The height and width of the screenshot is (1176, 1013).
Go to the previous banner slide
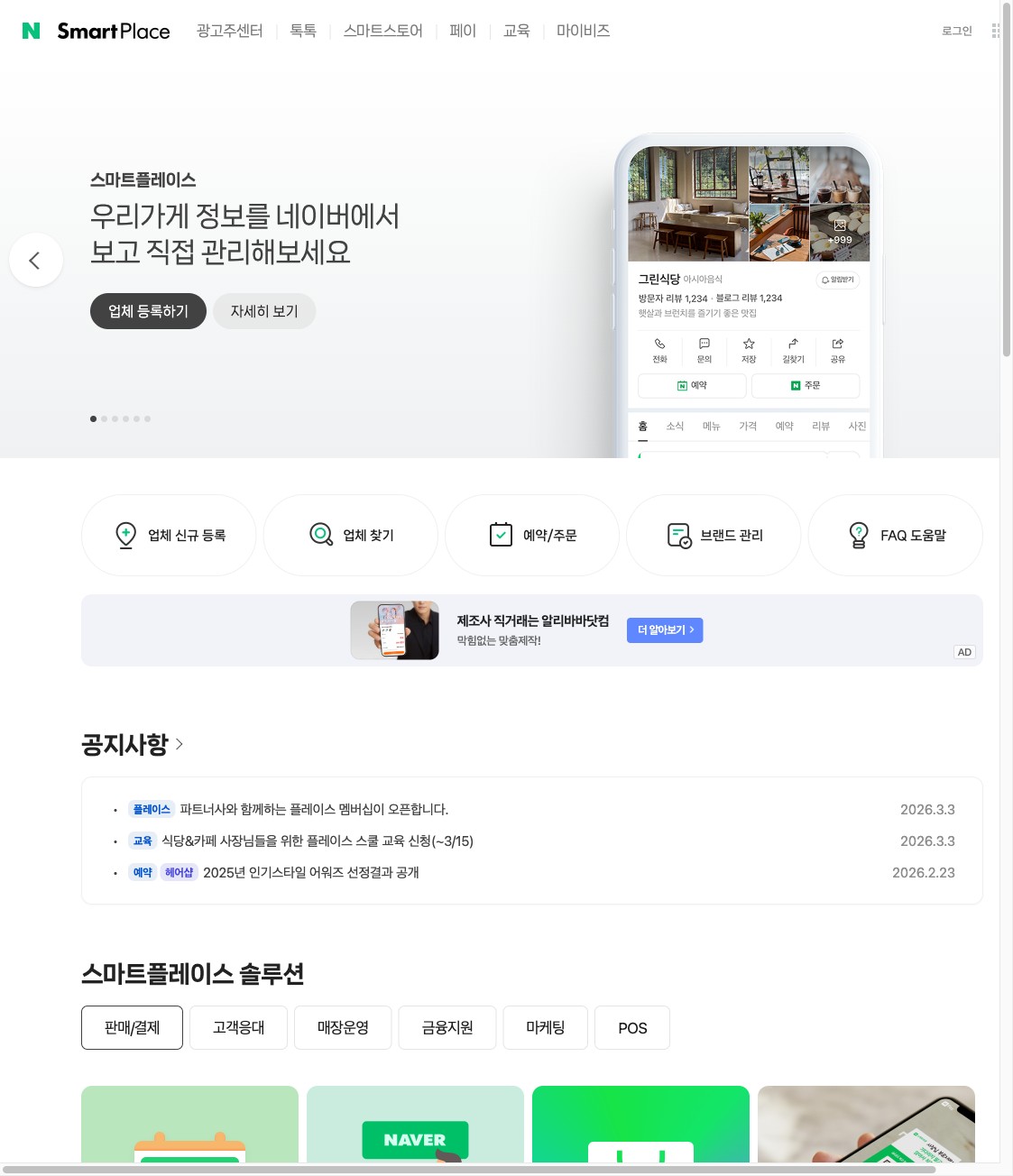[x=35, y=261]
